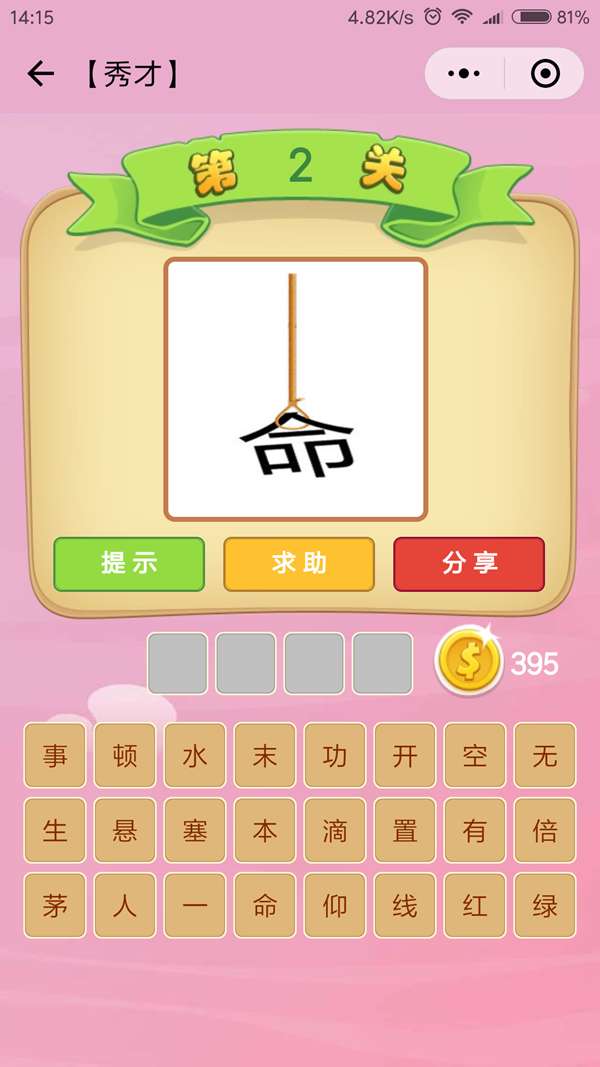This screenshot has height=1067, width=600.
Task: Share the puzzle via the 分享 button
Action: [x=469, y=564]
